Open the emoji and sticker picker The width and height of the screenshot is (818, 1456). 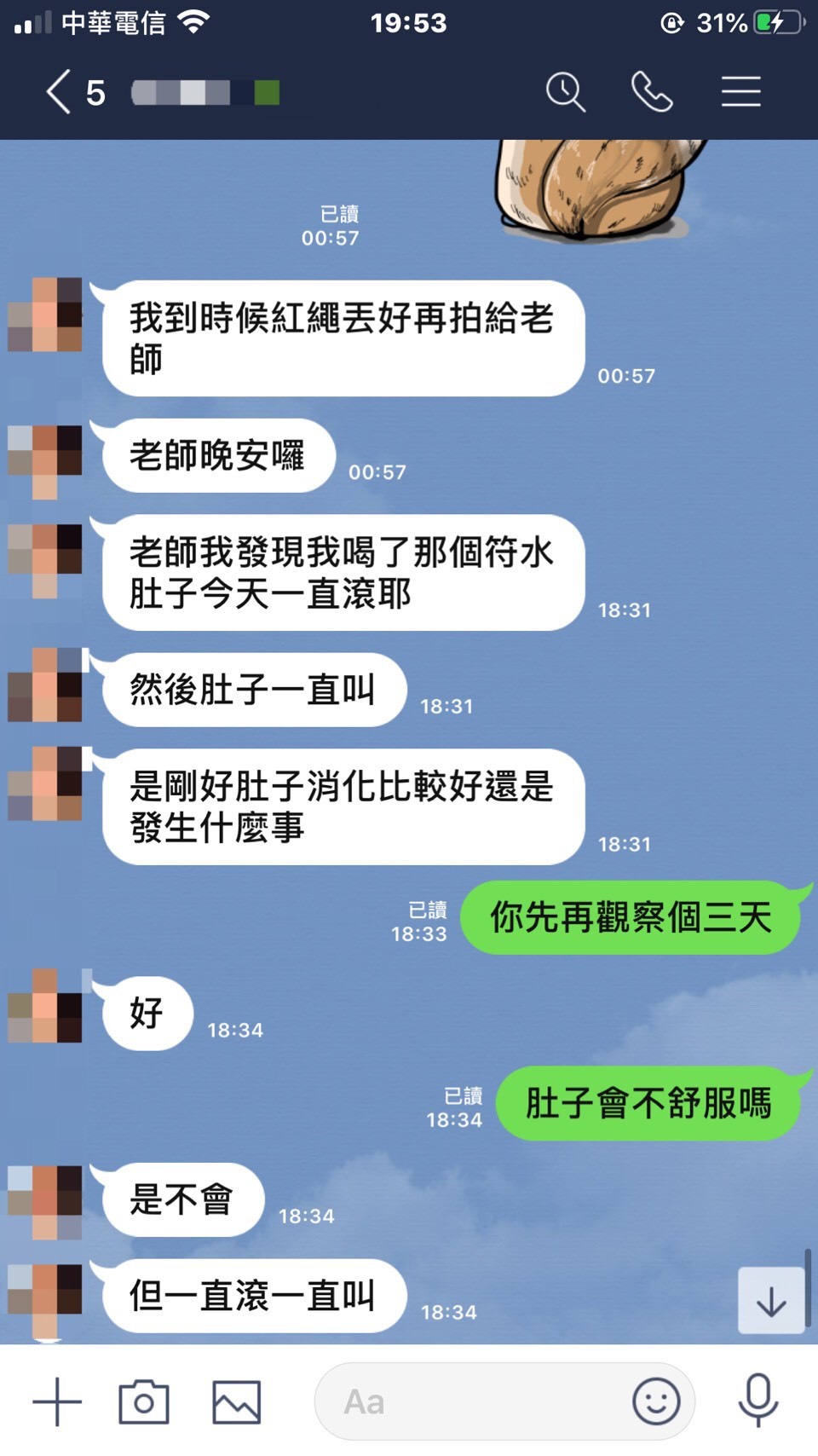(656, 1401)
